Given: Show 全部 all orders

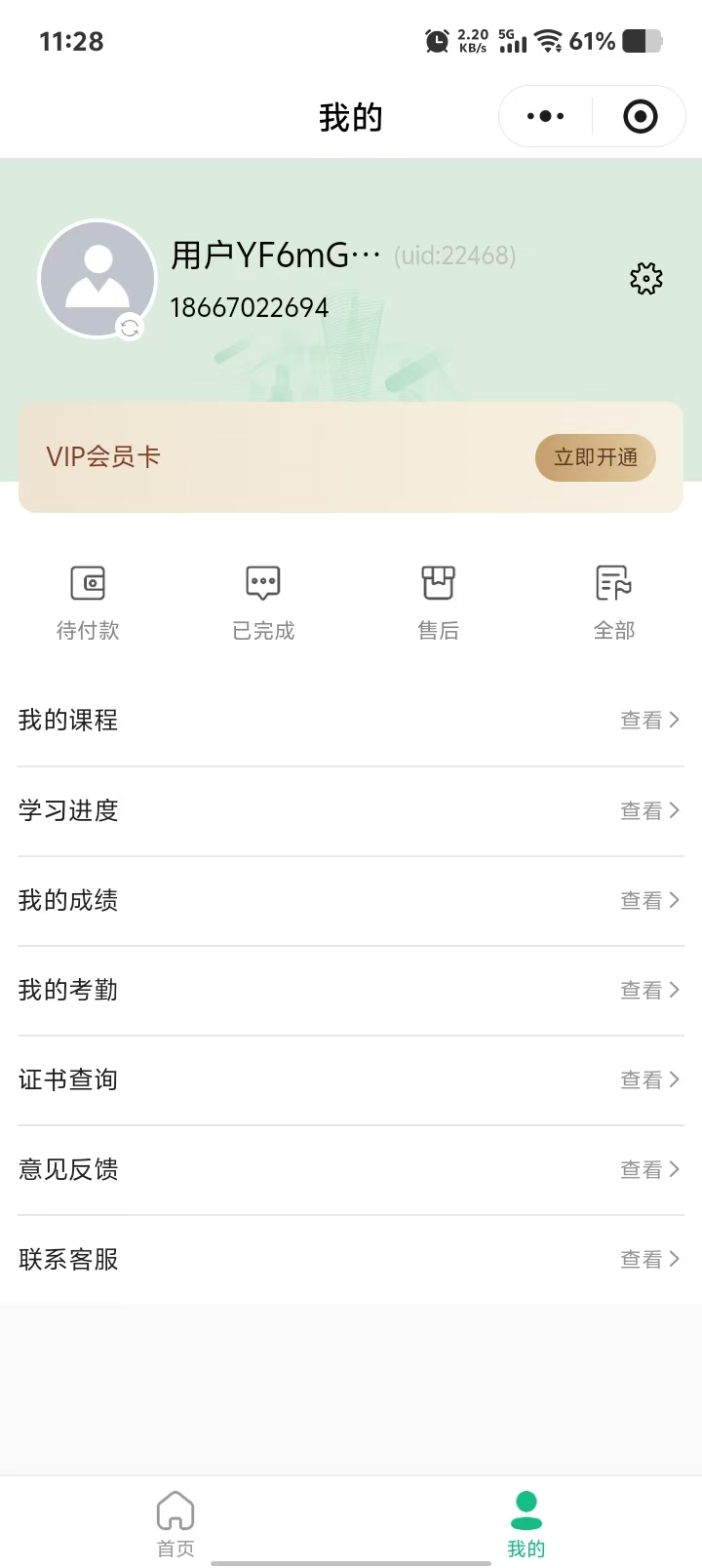Looking at the screenshot, I should (x=614, y=603).
